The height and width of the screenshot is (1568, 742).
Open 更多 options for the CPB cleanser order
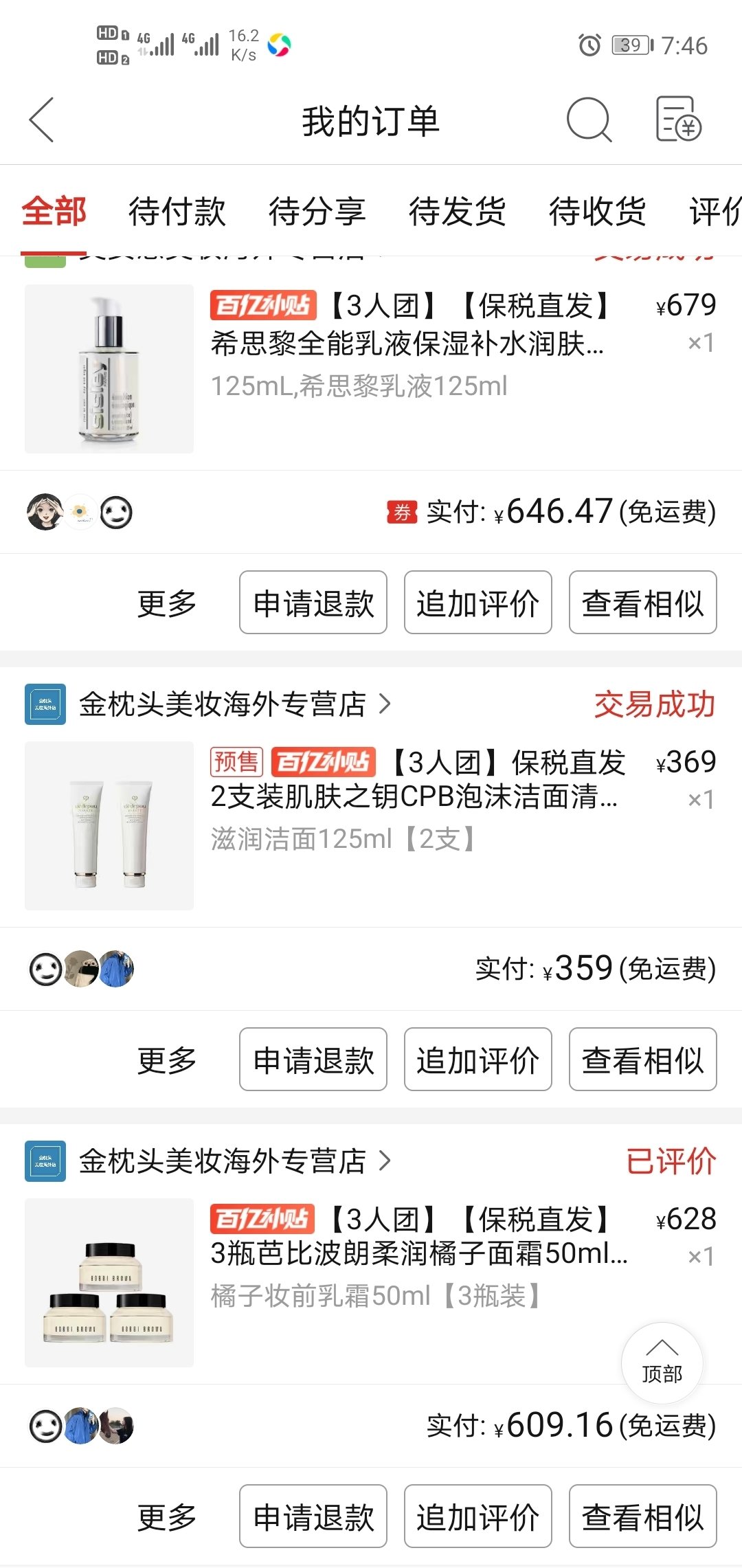tap(167, 1060)
